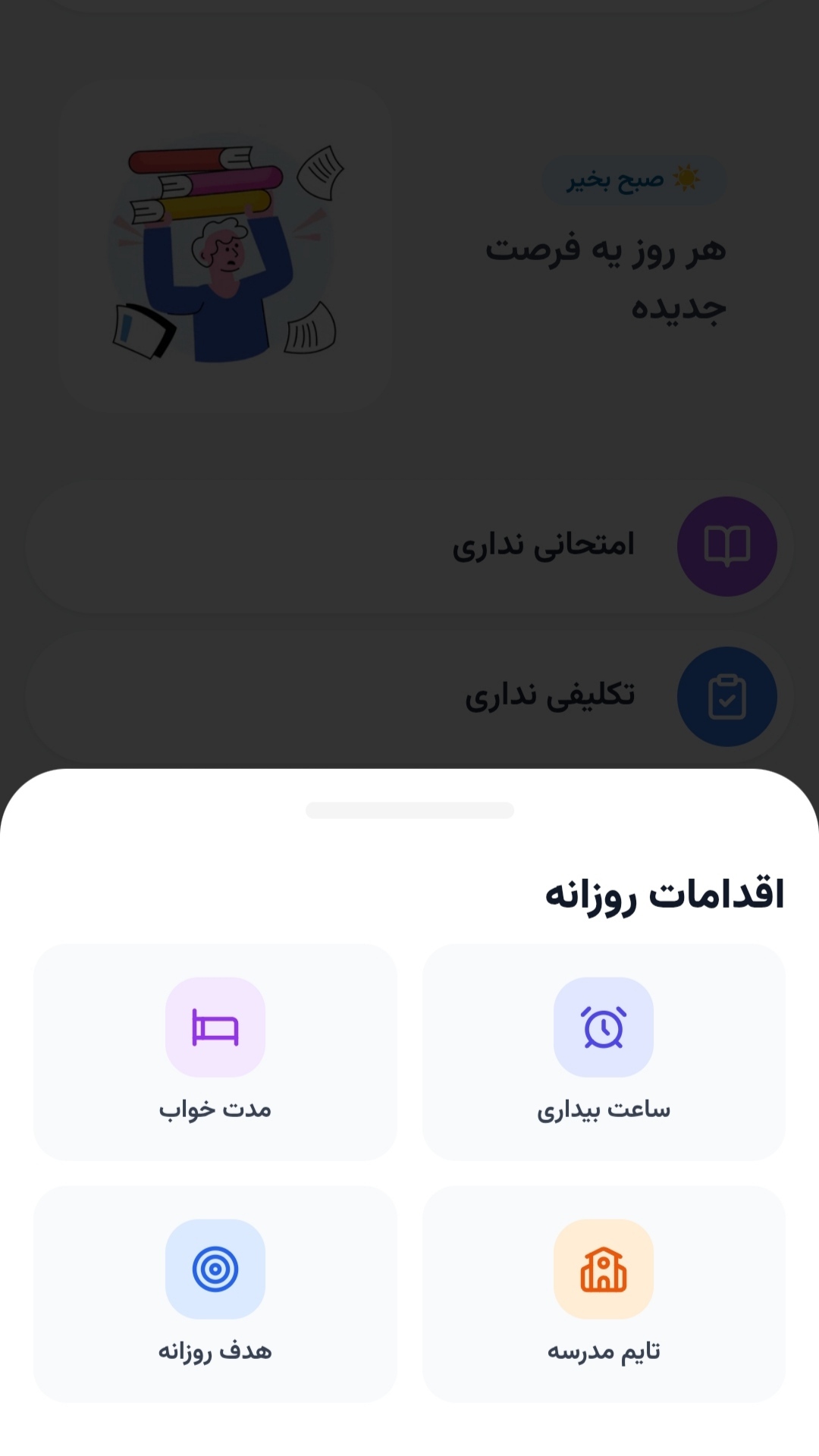
Task: Open the مدت خواب card
Action: (215, 1054)
